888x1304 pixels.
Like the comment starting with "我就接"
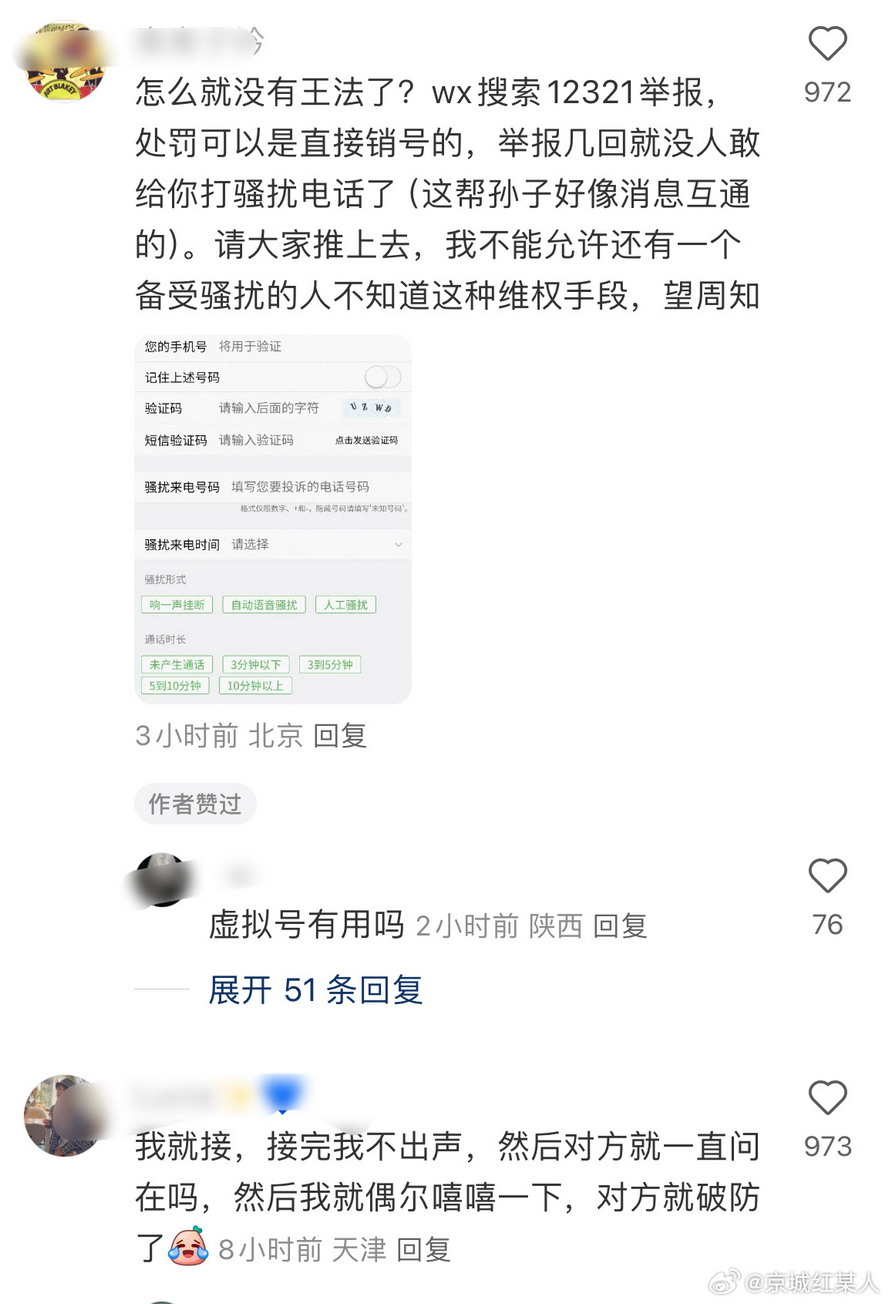point(827,1099)
